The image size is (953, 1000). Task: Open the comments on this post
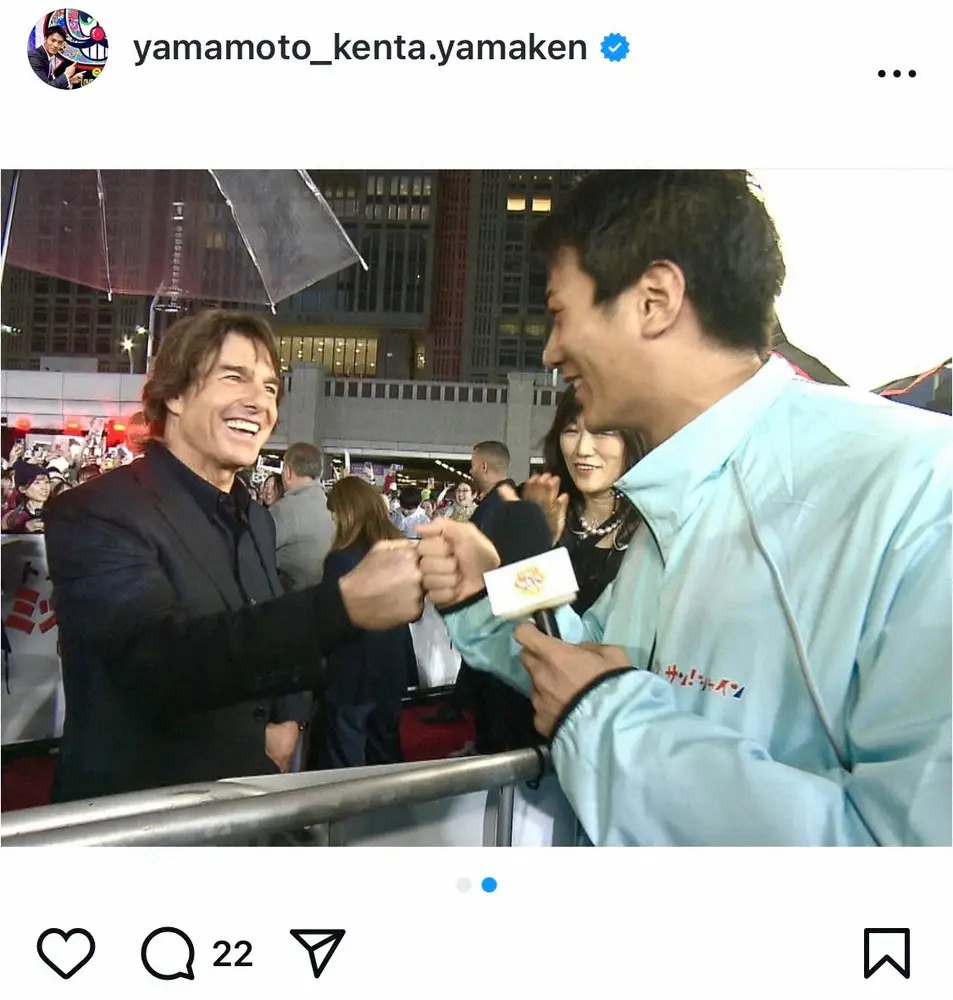coord(168,953)
